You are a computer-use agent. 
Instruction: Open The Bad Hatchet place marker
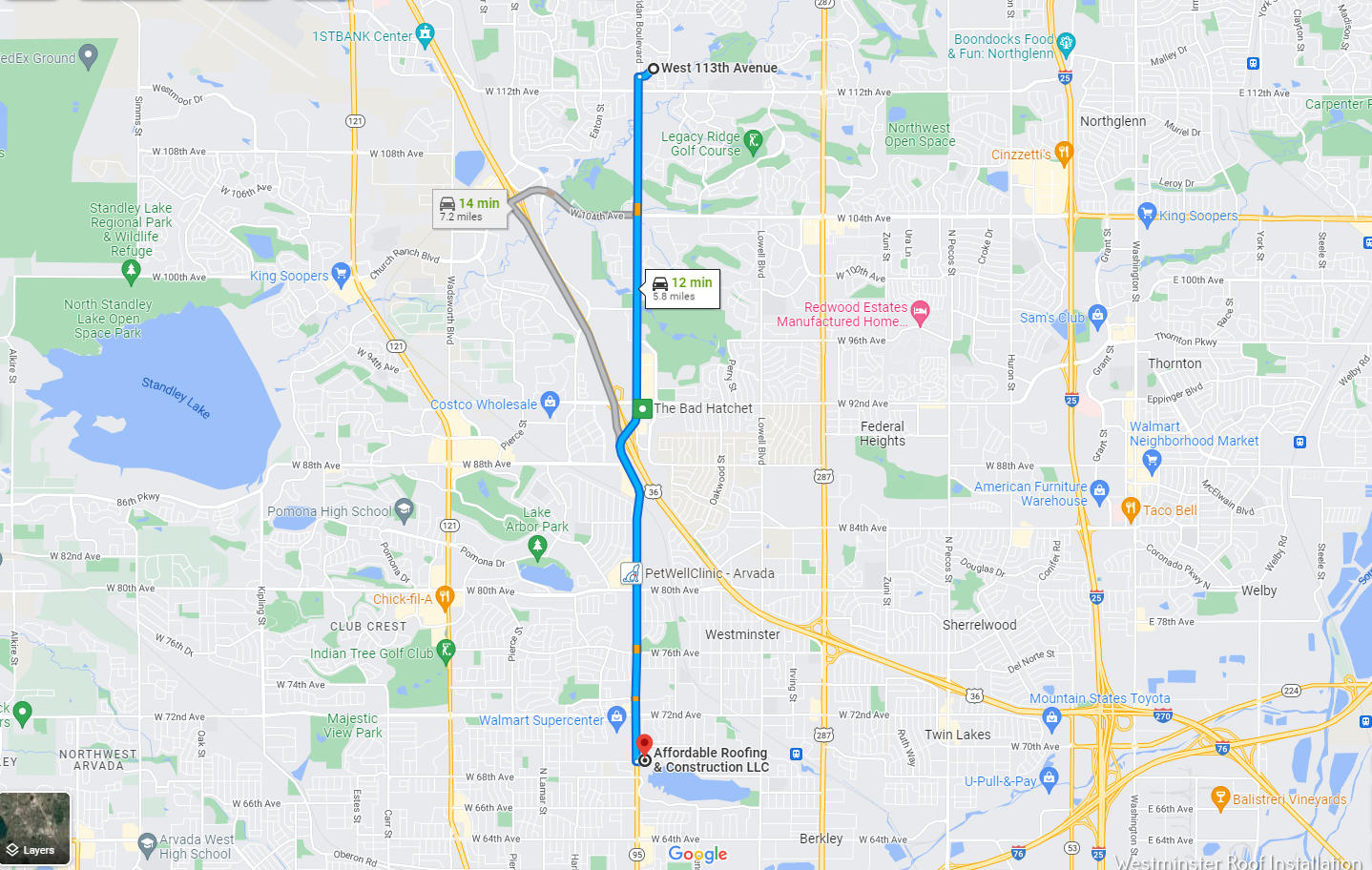[643, 408]
